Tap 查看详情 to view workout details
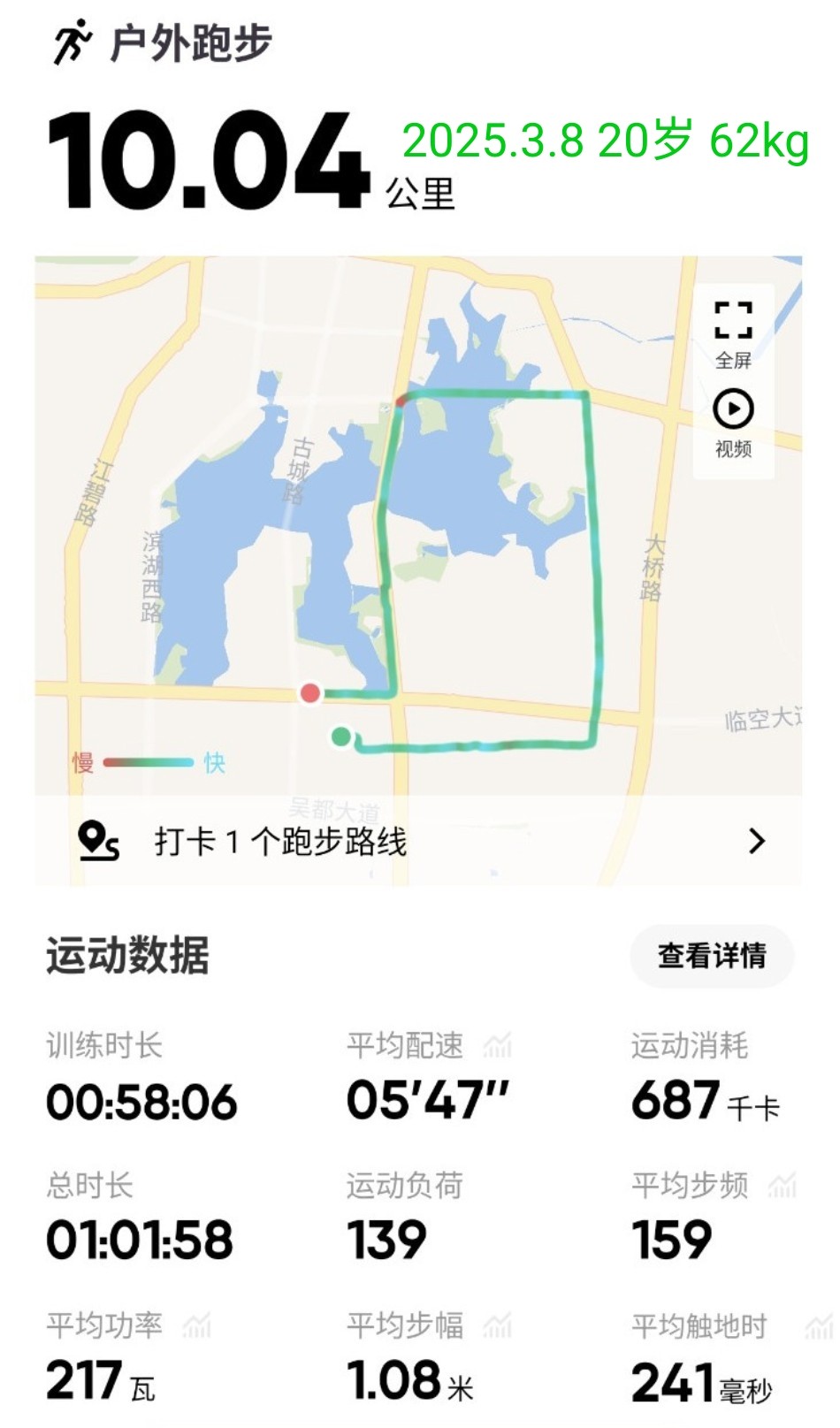The image size is (840, 1428). tap(712, 956)
